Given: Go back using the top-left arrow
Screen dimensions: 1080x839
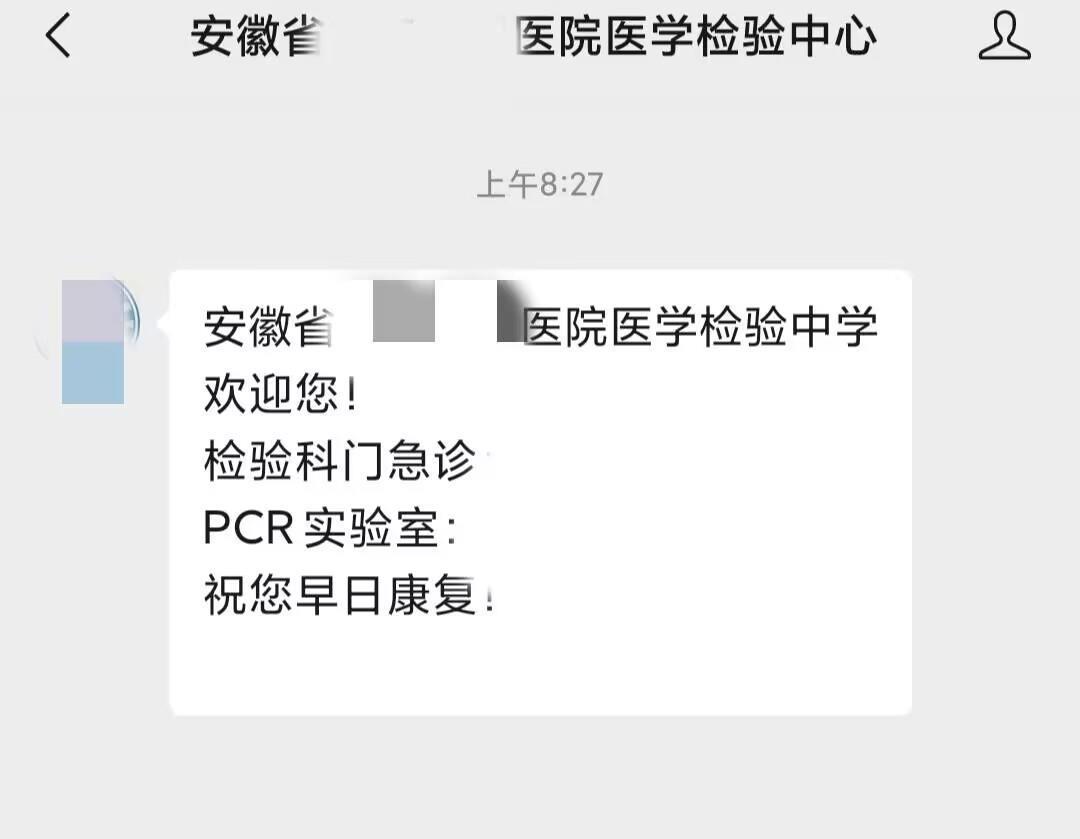Looking at the screenshot, I should [58, 37].
